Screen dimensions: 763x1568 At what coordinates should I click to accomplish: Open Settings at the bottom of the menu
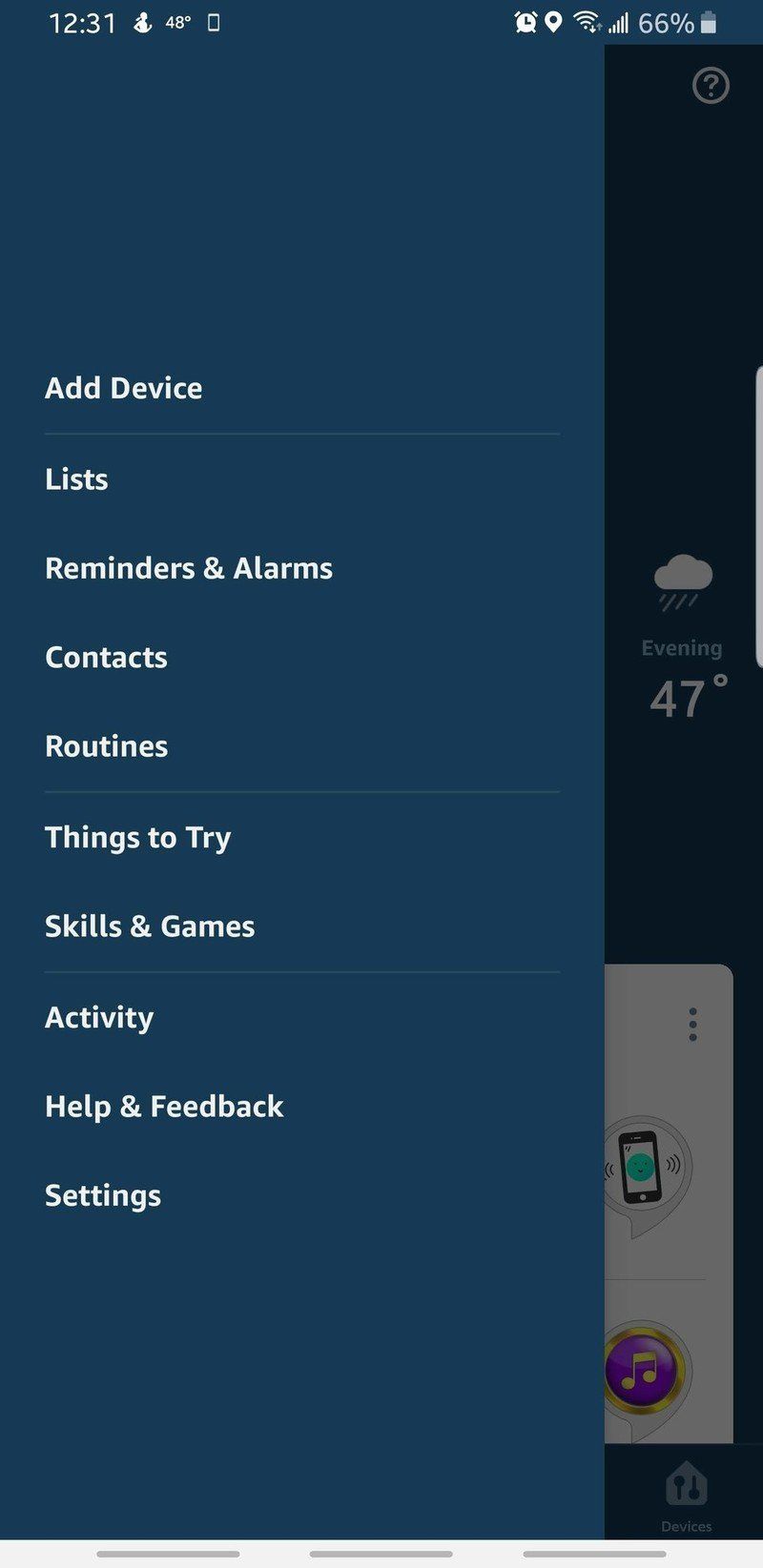102,1194
